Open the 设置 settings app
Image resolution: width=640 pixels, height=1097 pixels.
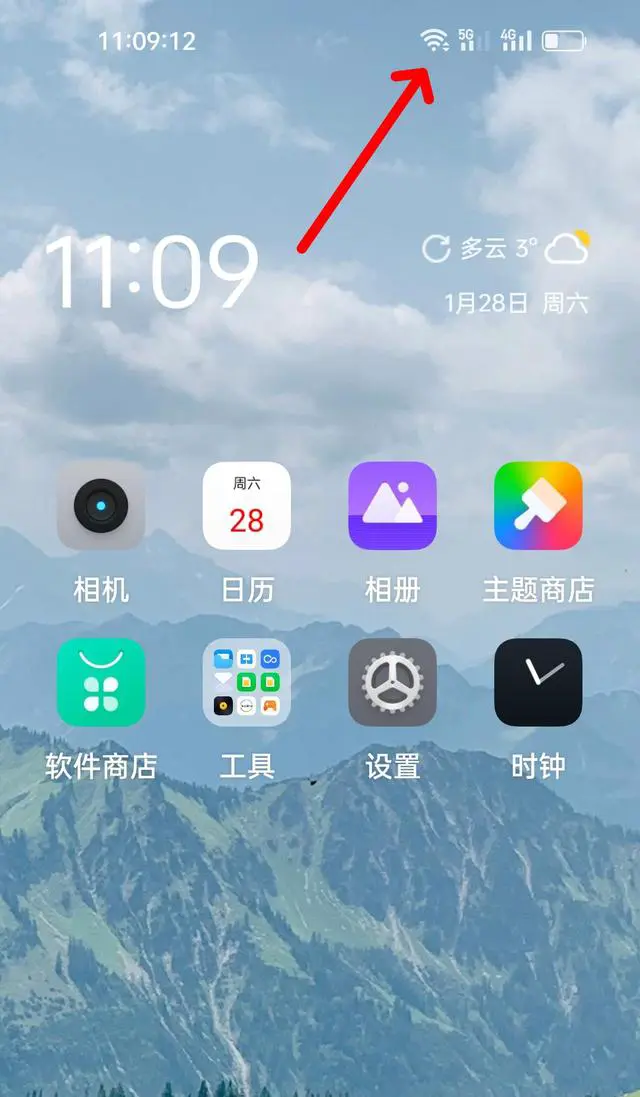[392, 682]
